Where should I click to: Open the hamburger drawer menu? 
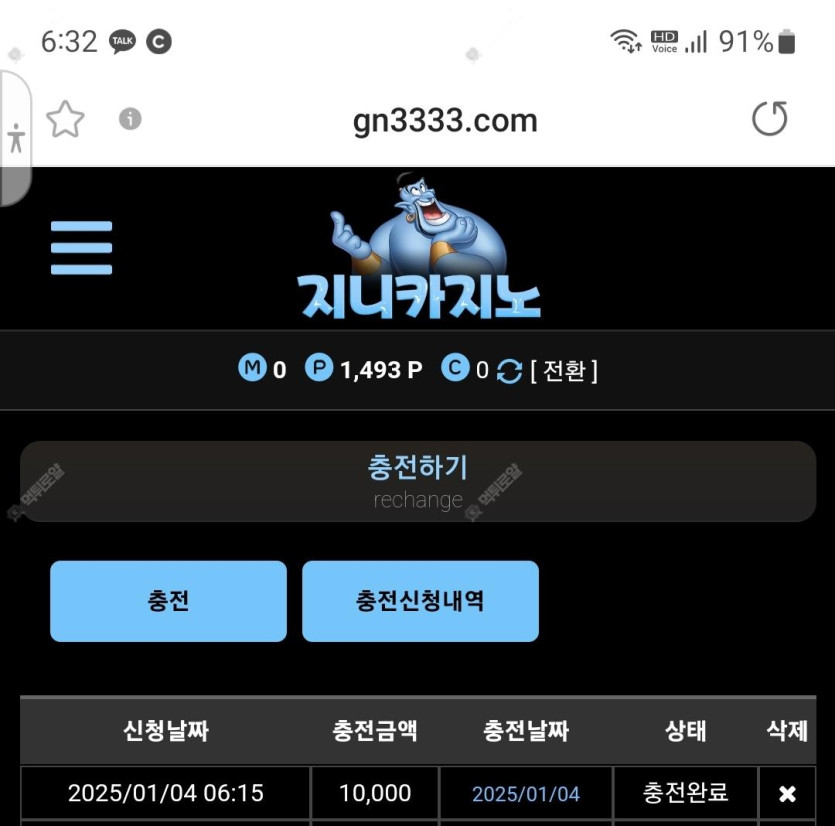[x=81, y=248]
